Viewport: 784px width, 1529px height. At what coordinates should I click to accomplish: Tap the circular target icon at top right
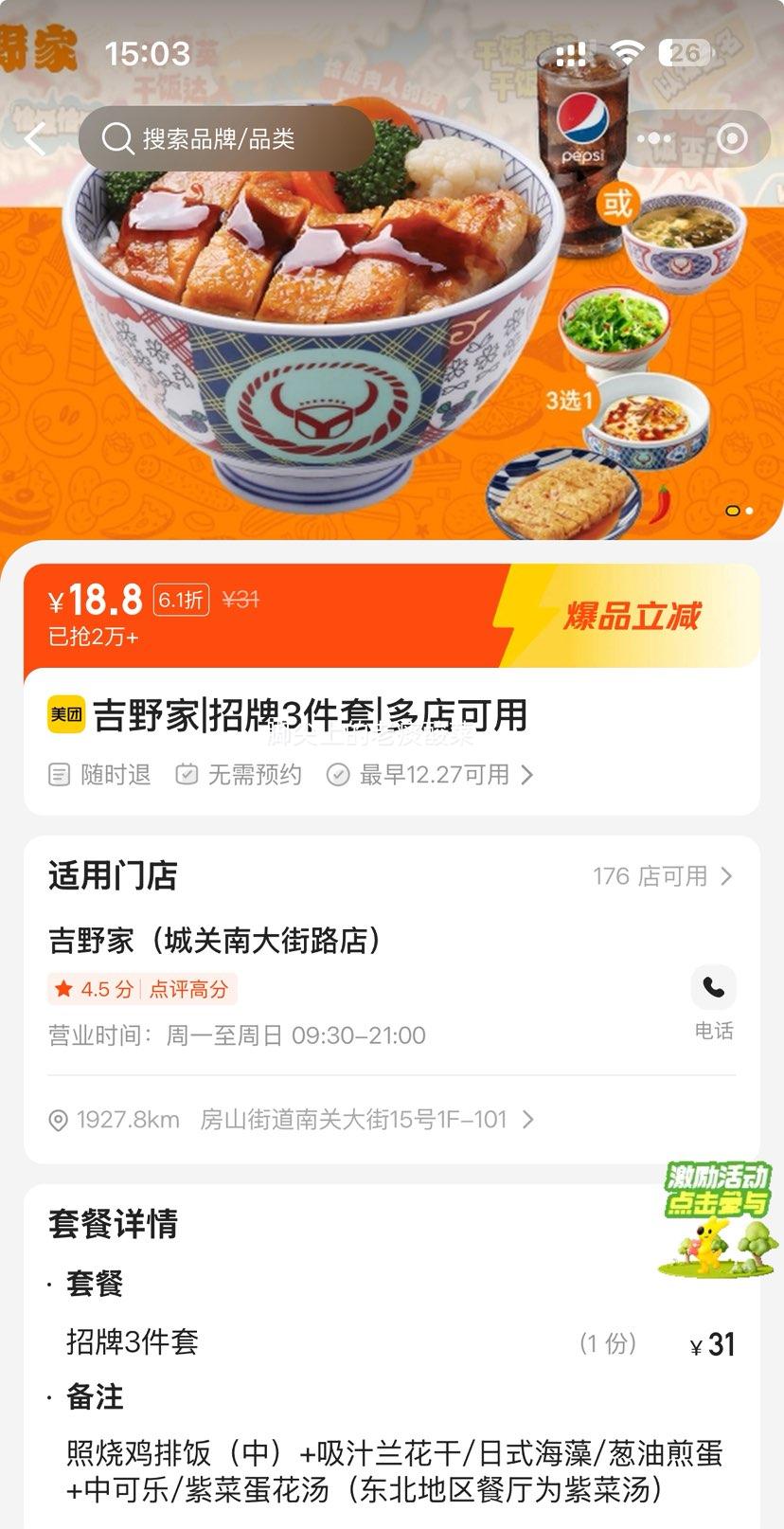730,138
